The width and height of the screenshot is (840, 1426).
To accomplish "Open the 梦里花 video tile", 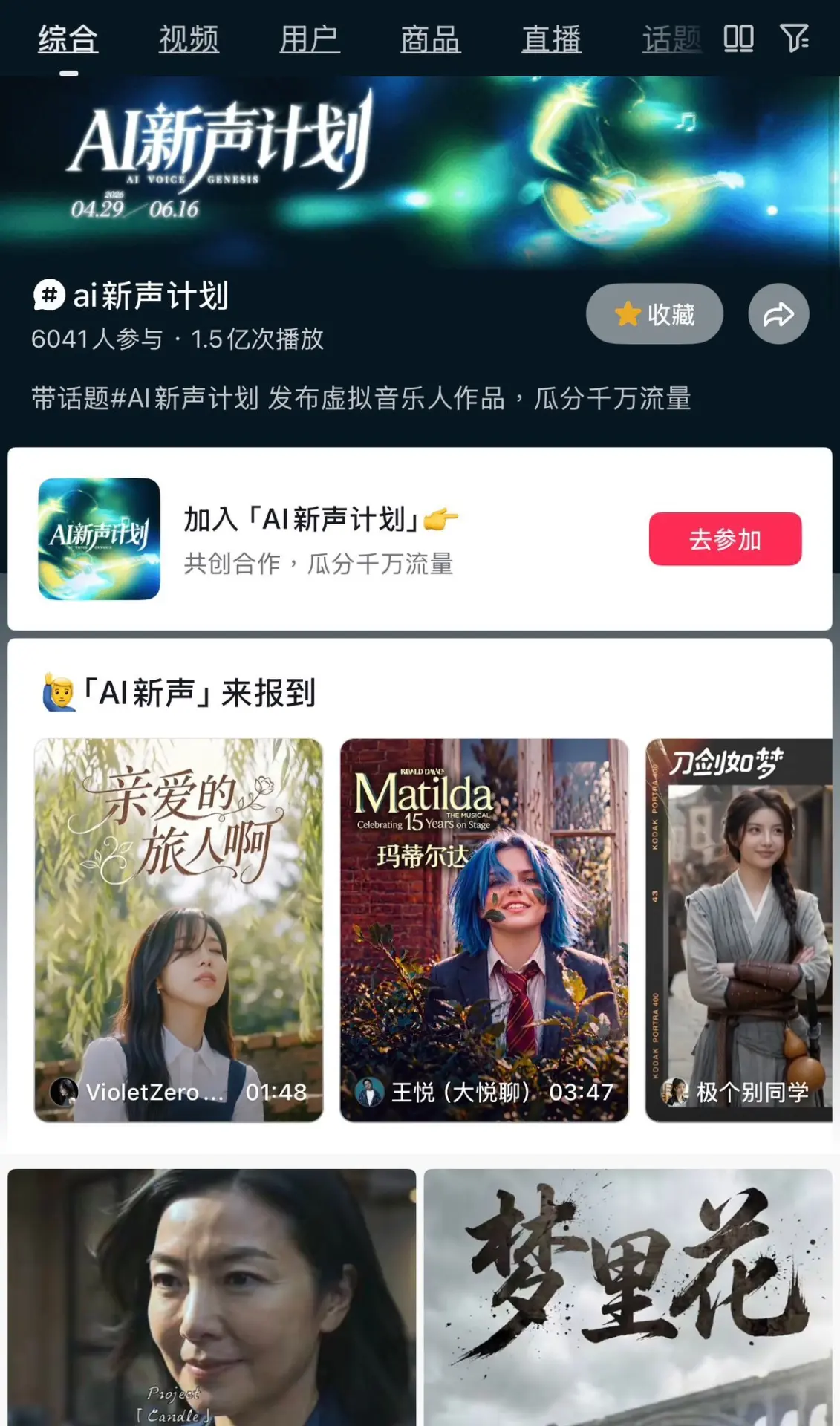I will 628,1297.
